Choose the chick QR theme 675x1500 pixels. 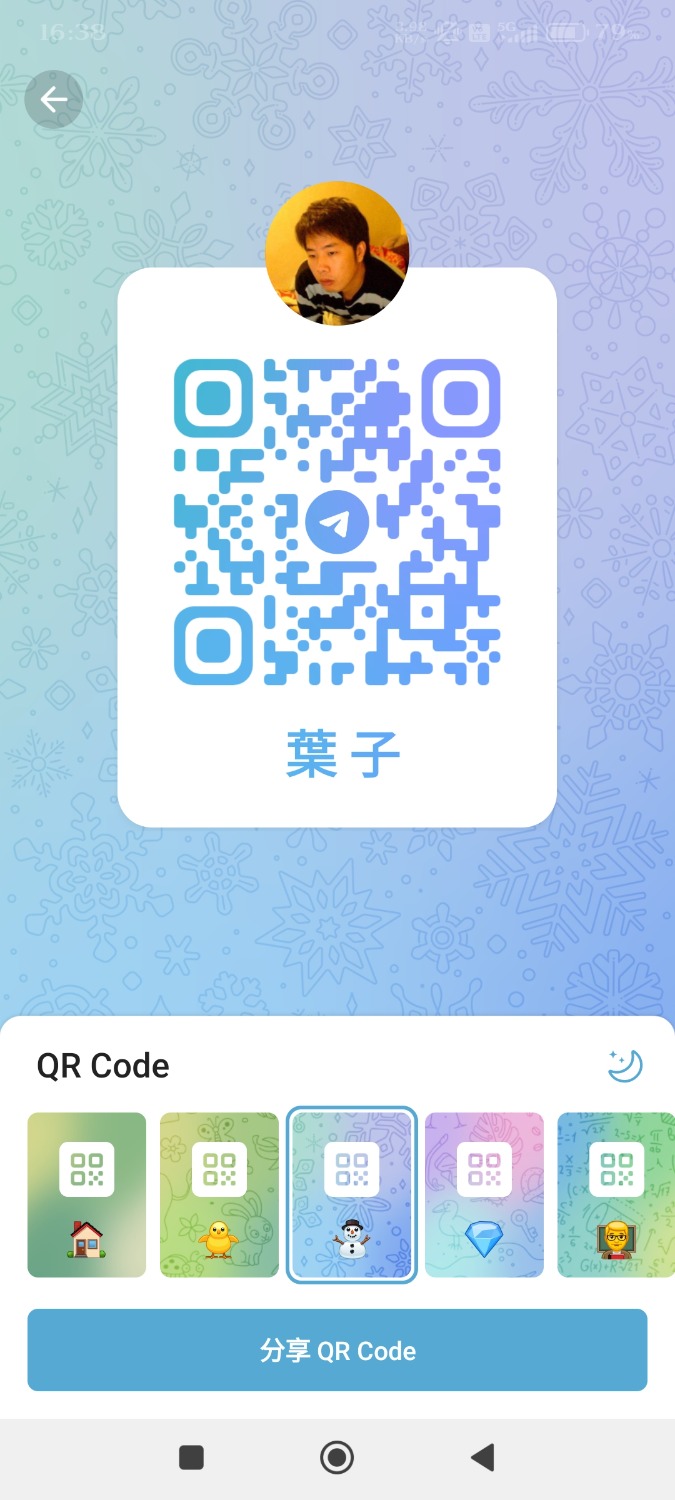click(219, 1195)
